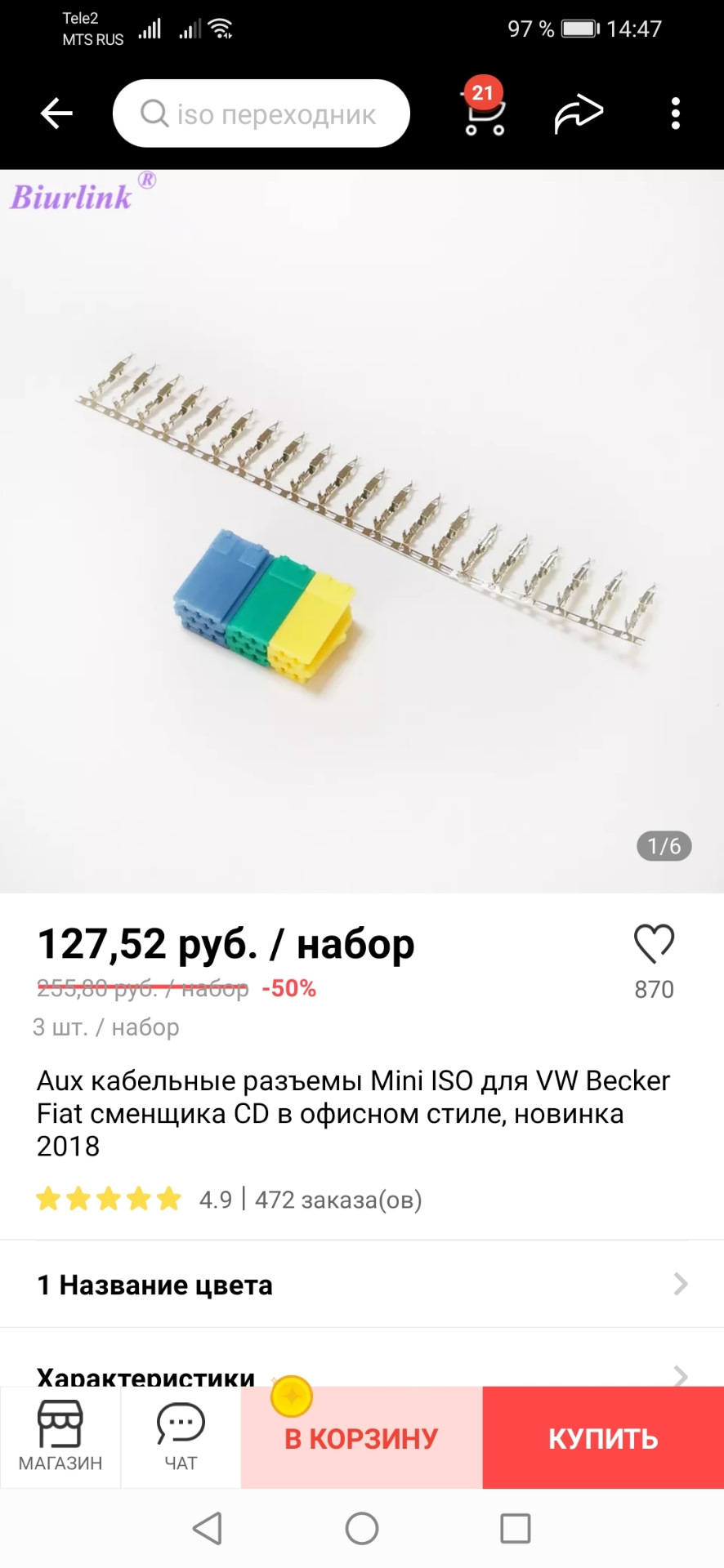Open the 'Название цвета' color selection row
Viewport: 724px width, 1568px height.
(362, 1285)
